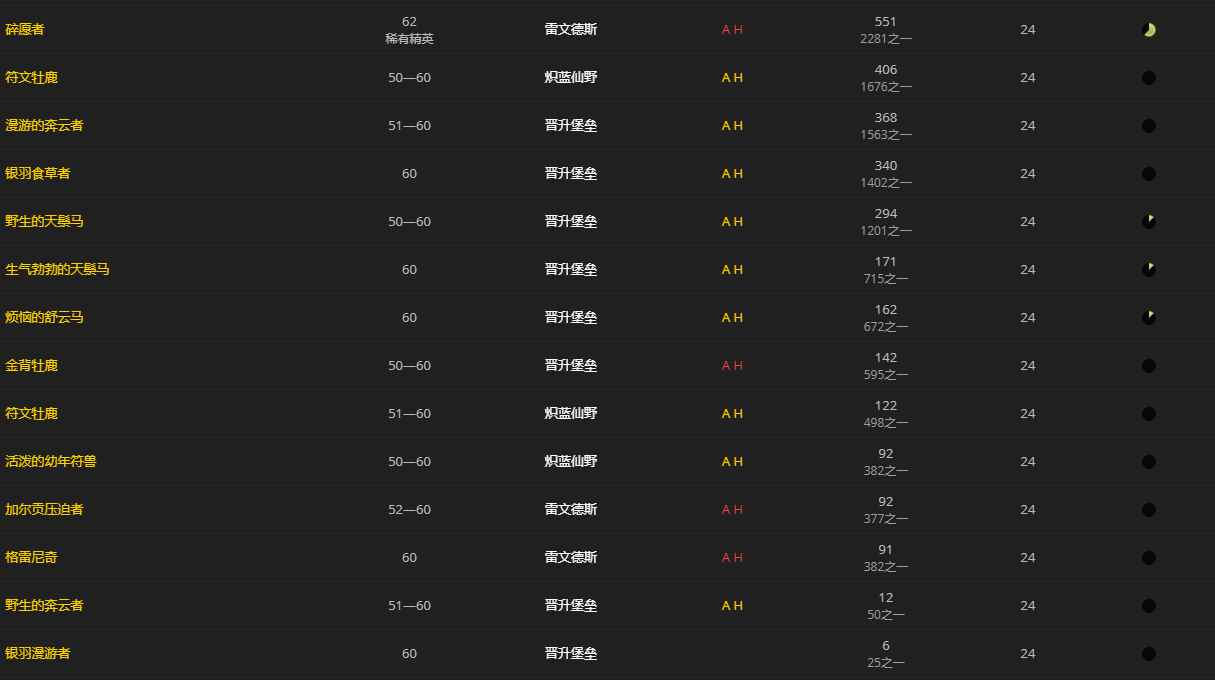The height and width of the screenshot is (680, 1215).
Task: Tap the 生气勃勃的天鬃马 link
Action: click(x=57, y=270)
